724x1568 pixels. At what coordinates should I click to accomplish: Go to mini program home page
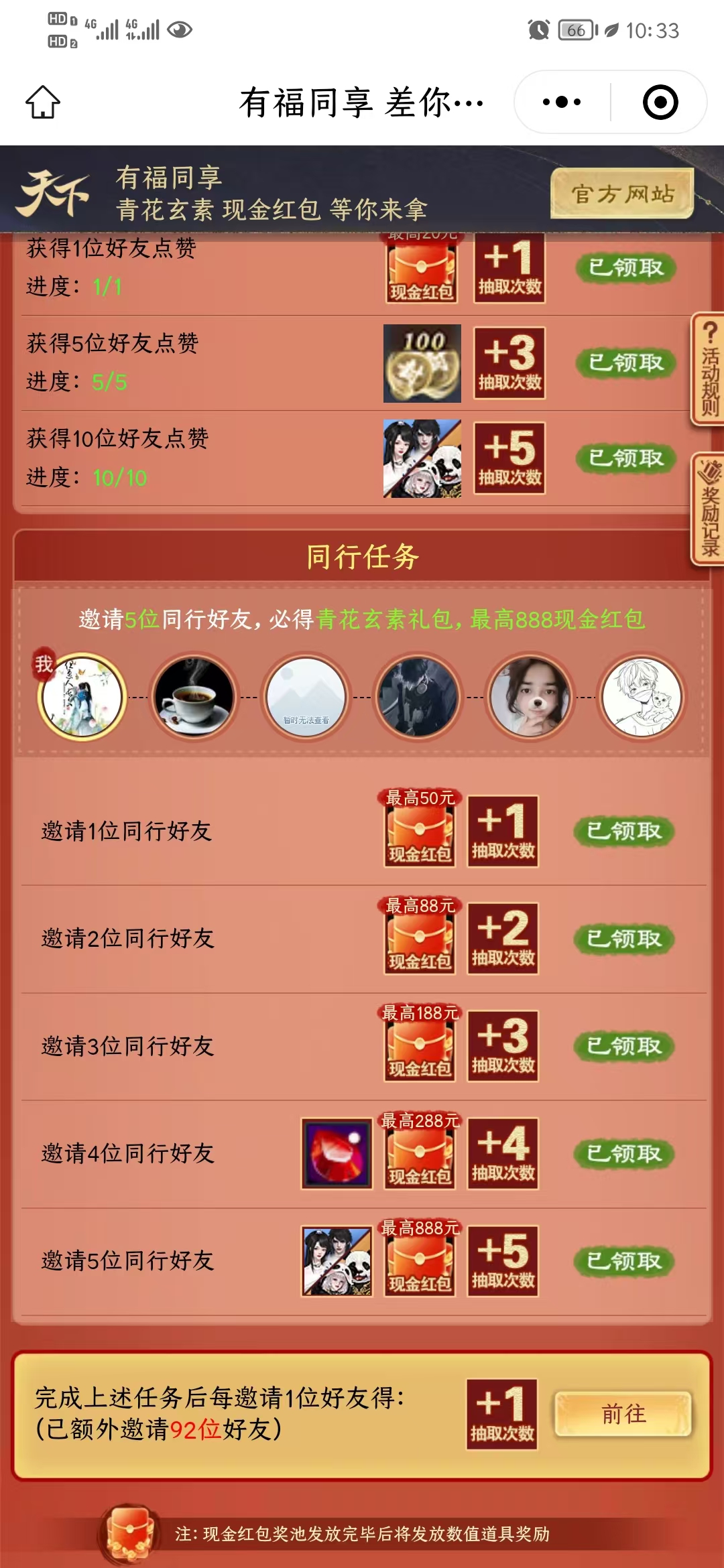[x=43, y=102]
